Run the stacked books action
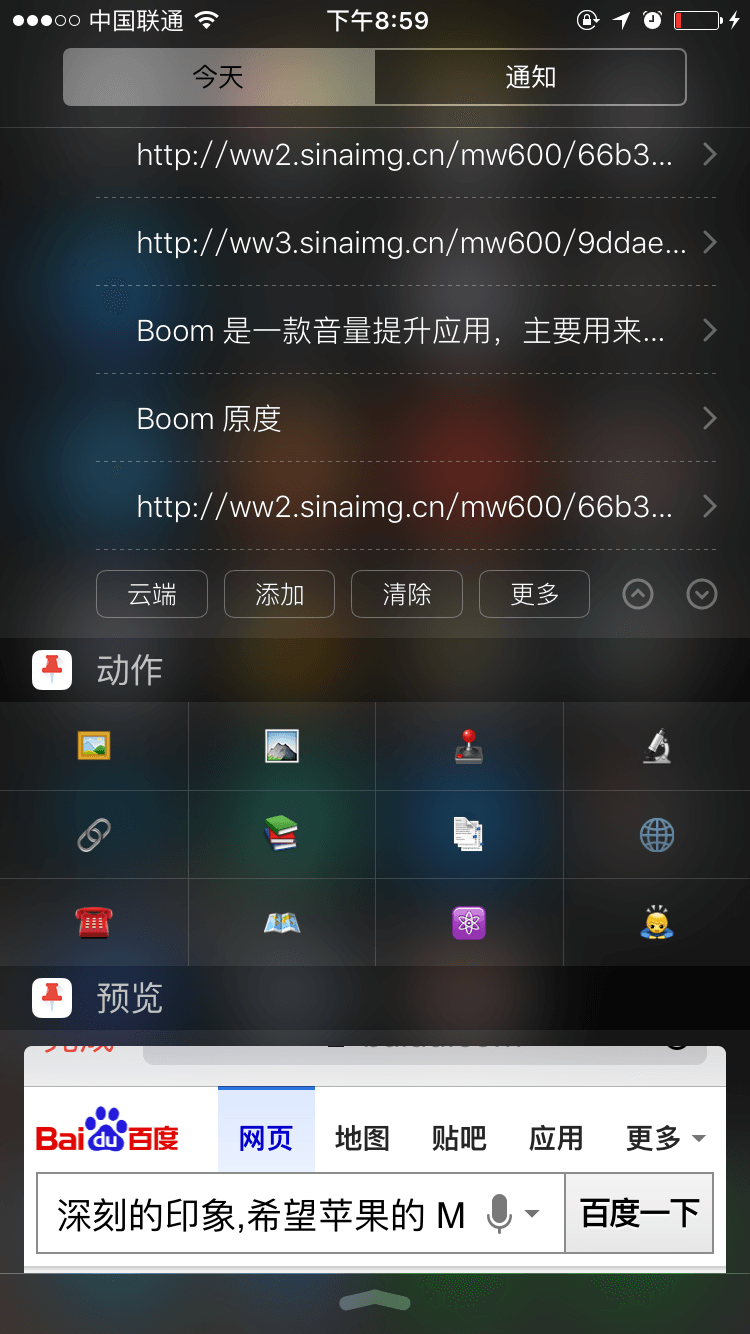The width and height of the screenshot is (750, 1334). pos(282,834)
